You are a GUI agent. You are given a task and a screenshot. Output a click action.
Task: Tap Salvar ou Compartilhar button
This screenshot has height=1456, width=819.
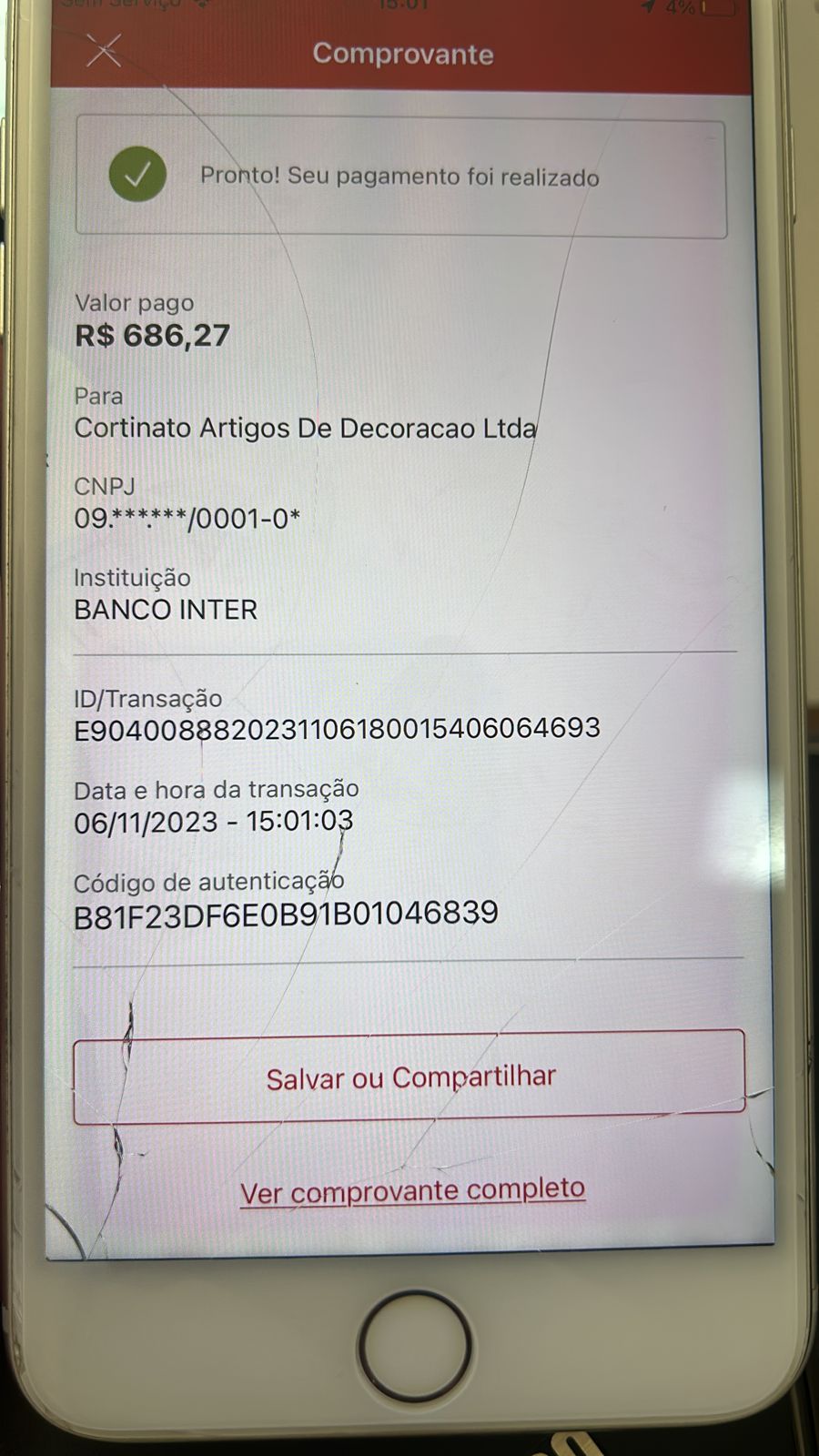click(x=409, y=1077)
